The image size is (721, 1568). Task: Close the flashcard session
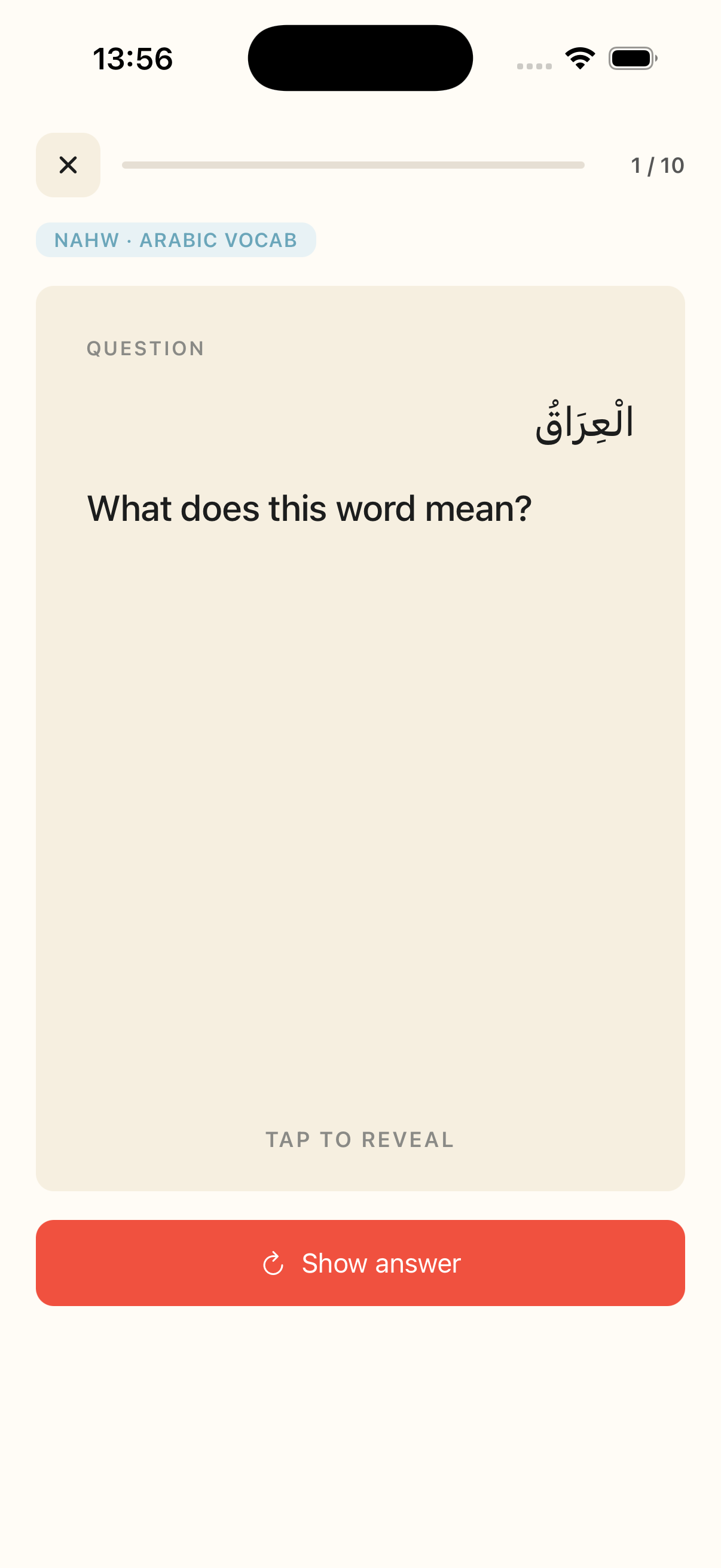coord(68,165)
